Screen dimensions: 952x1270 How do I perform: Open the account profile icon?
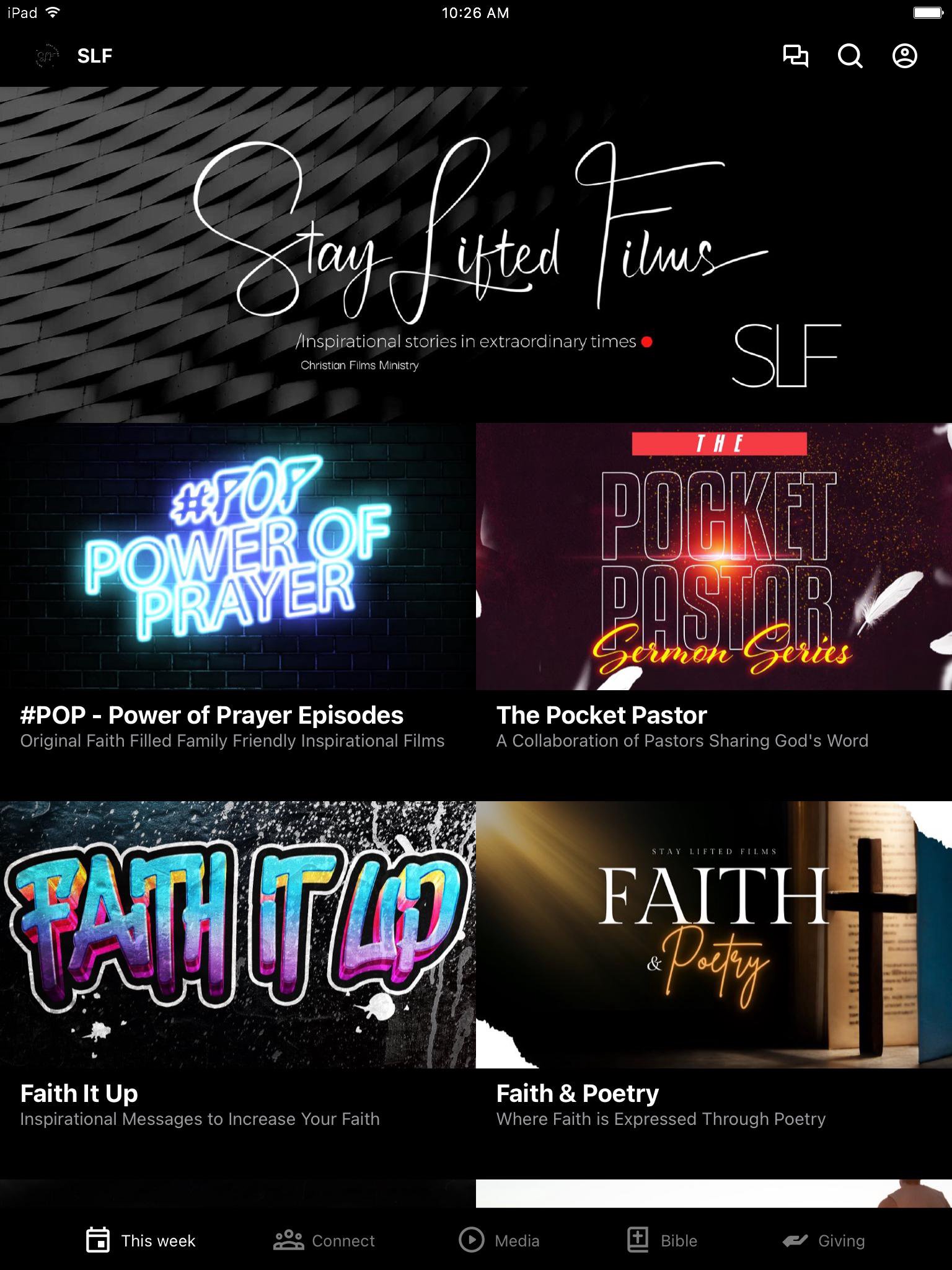[904, 56]
